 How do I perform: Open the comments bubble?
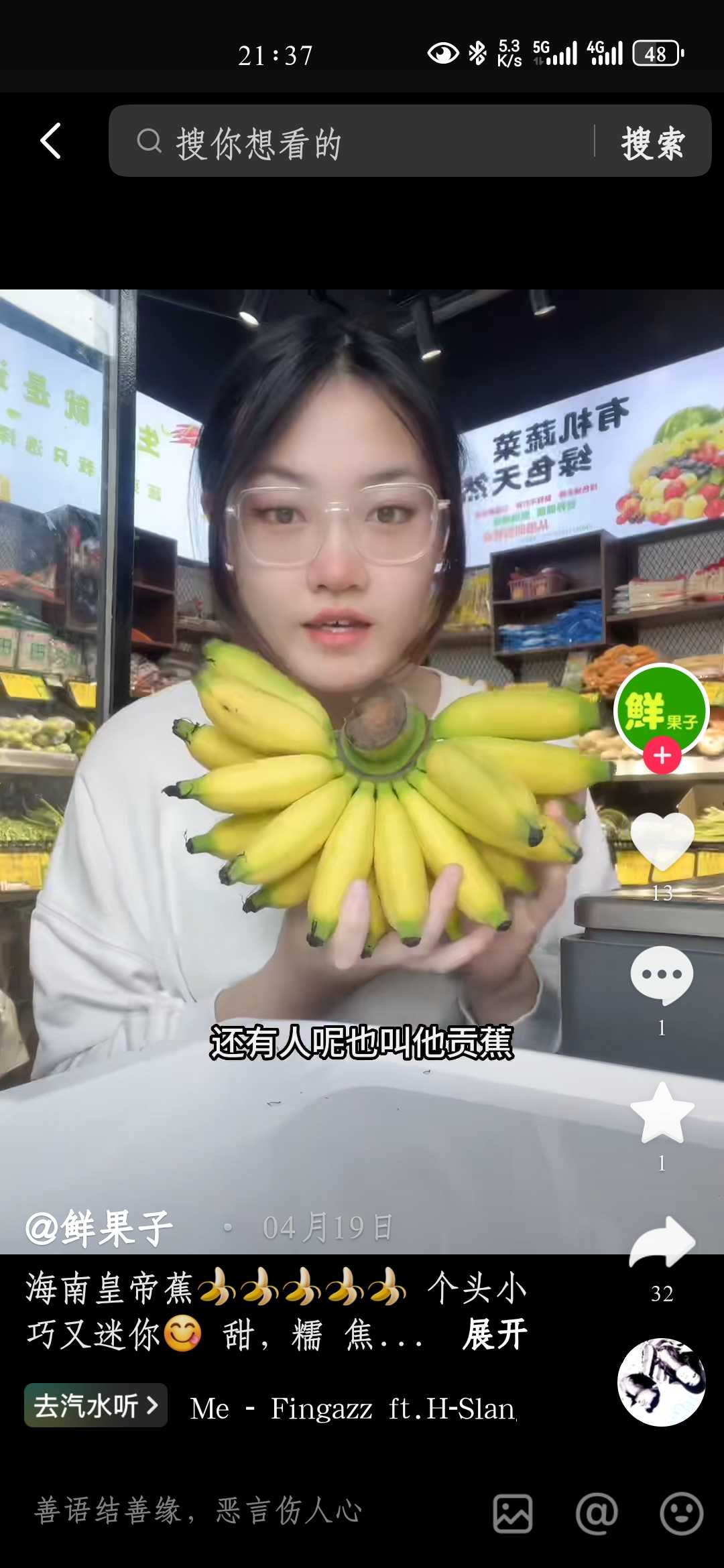click(x=662, y=975)
